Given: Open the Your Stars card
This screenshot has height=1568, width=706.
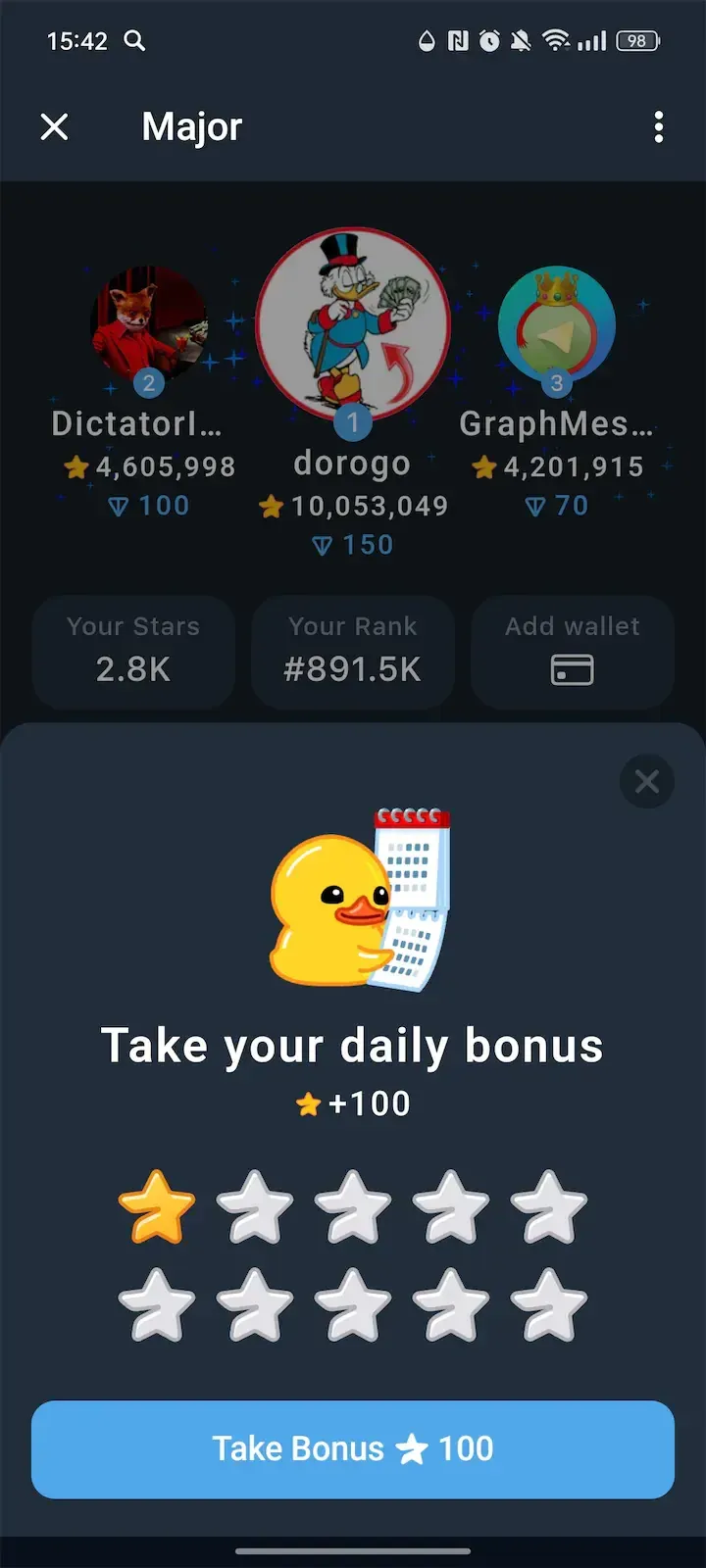Looking at the screenshot, I should point(133,652).
